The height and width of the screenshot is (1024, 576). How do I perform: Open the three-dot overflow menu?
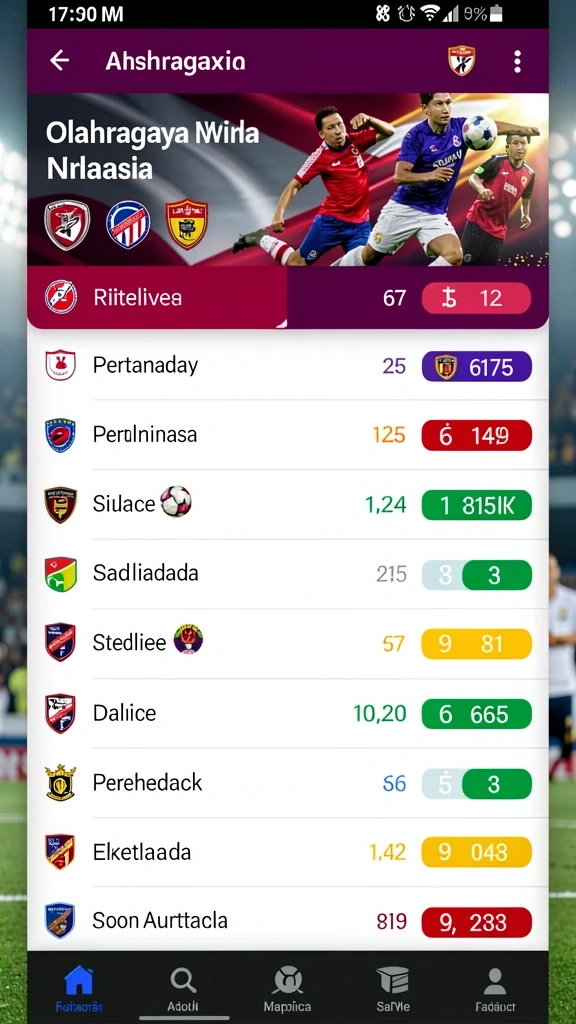[x=517, y=61]
